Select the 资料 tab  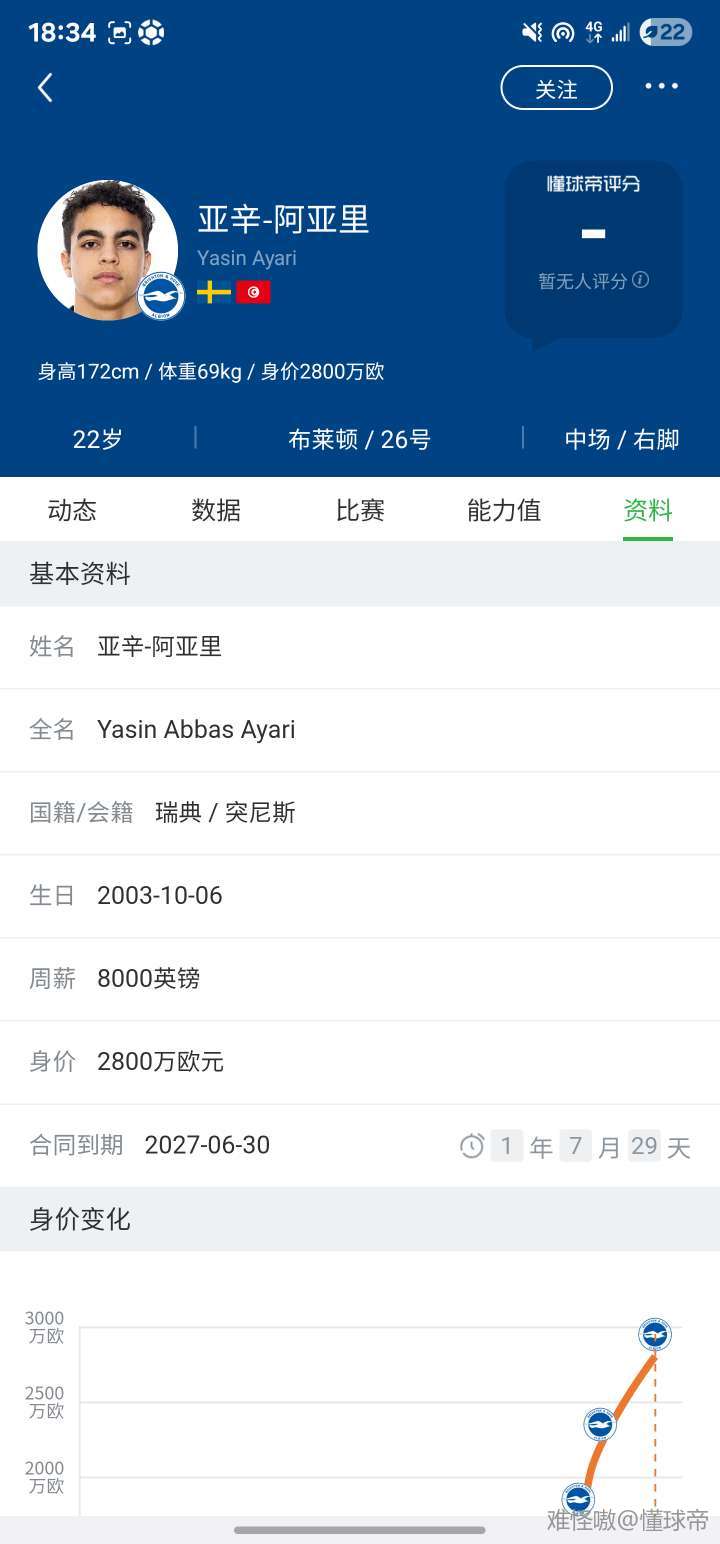coord(647,511)
